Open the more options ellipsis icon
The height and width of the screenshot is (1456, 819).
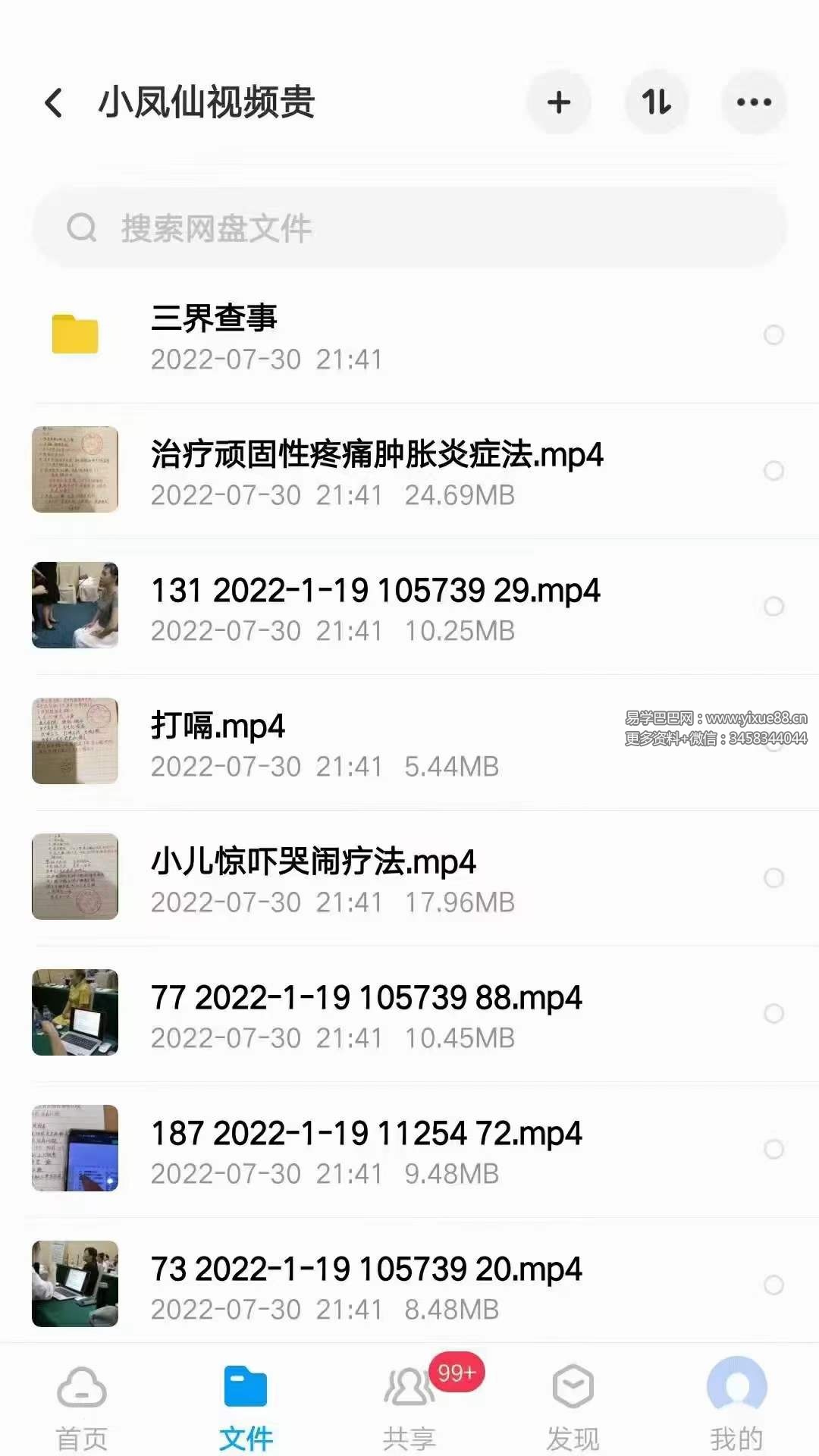[753, 102]
